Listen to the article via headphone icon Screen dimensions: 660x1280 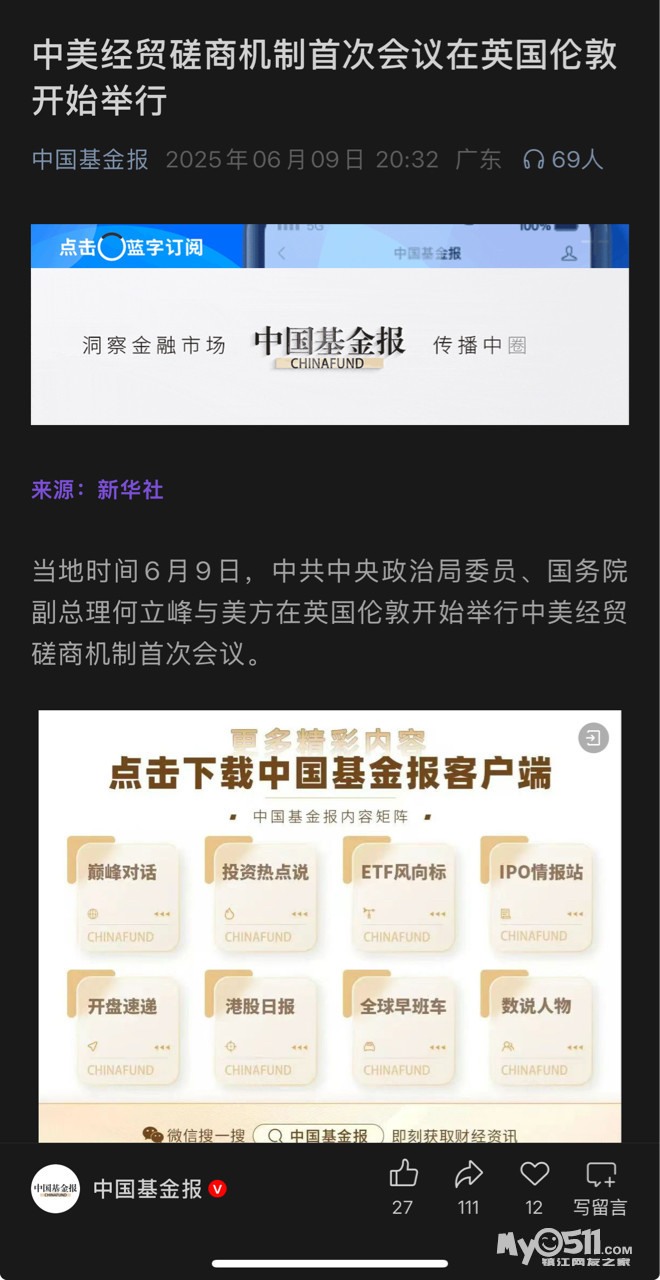coord(534,160)
